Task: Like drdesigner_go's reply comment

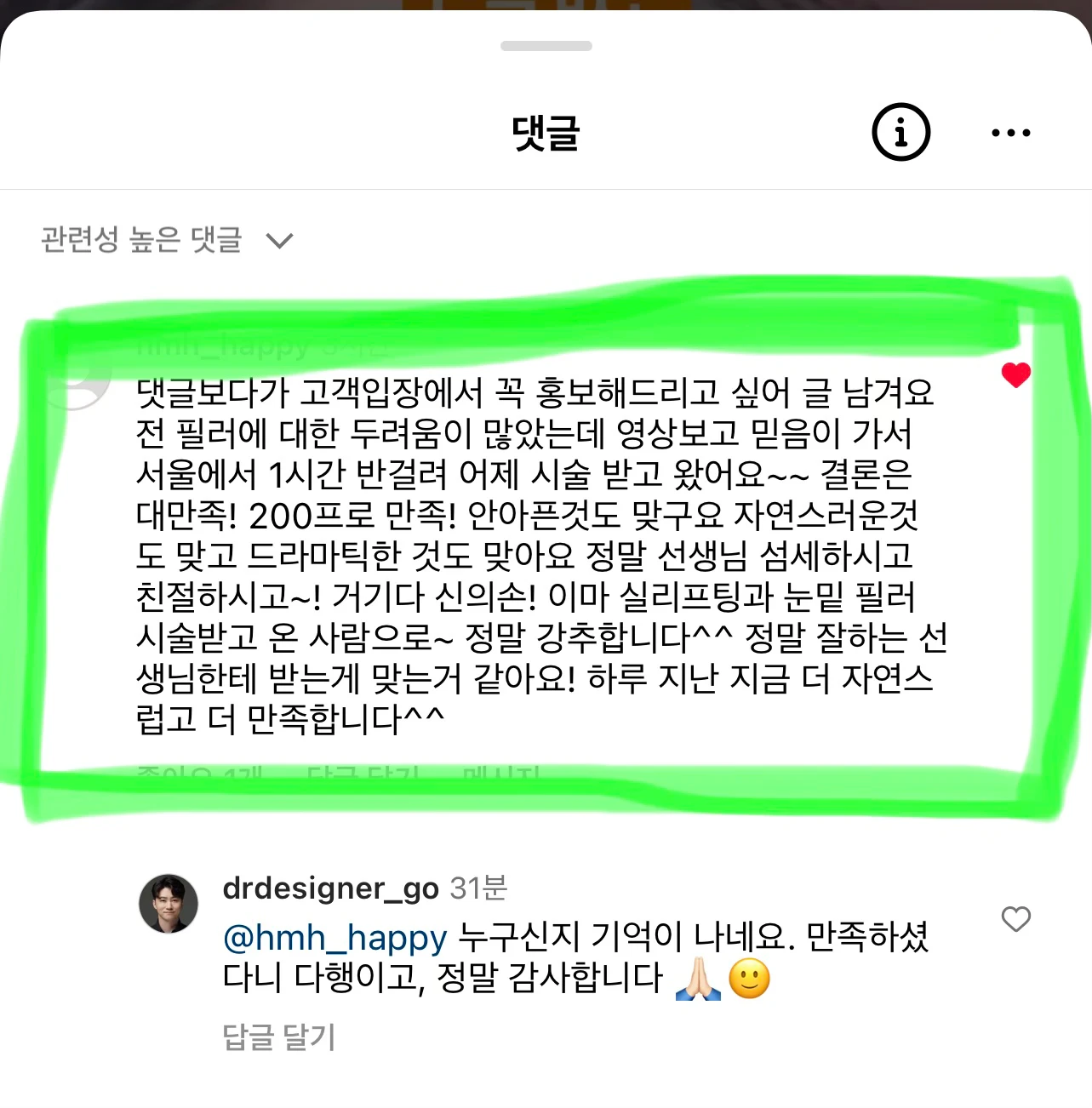Action: coord(1015,919)
